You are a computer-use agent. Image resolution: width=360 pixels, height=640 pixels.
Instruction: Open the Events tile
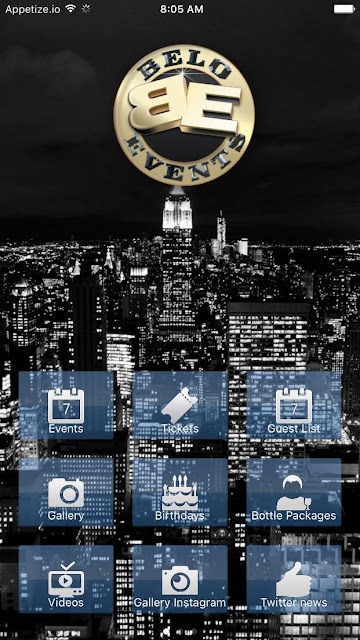pos(66,405)
